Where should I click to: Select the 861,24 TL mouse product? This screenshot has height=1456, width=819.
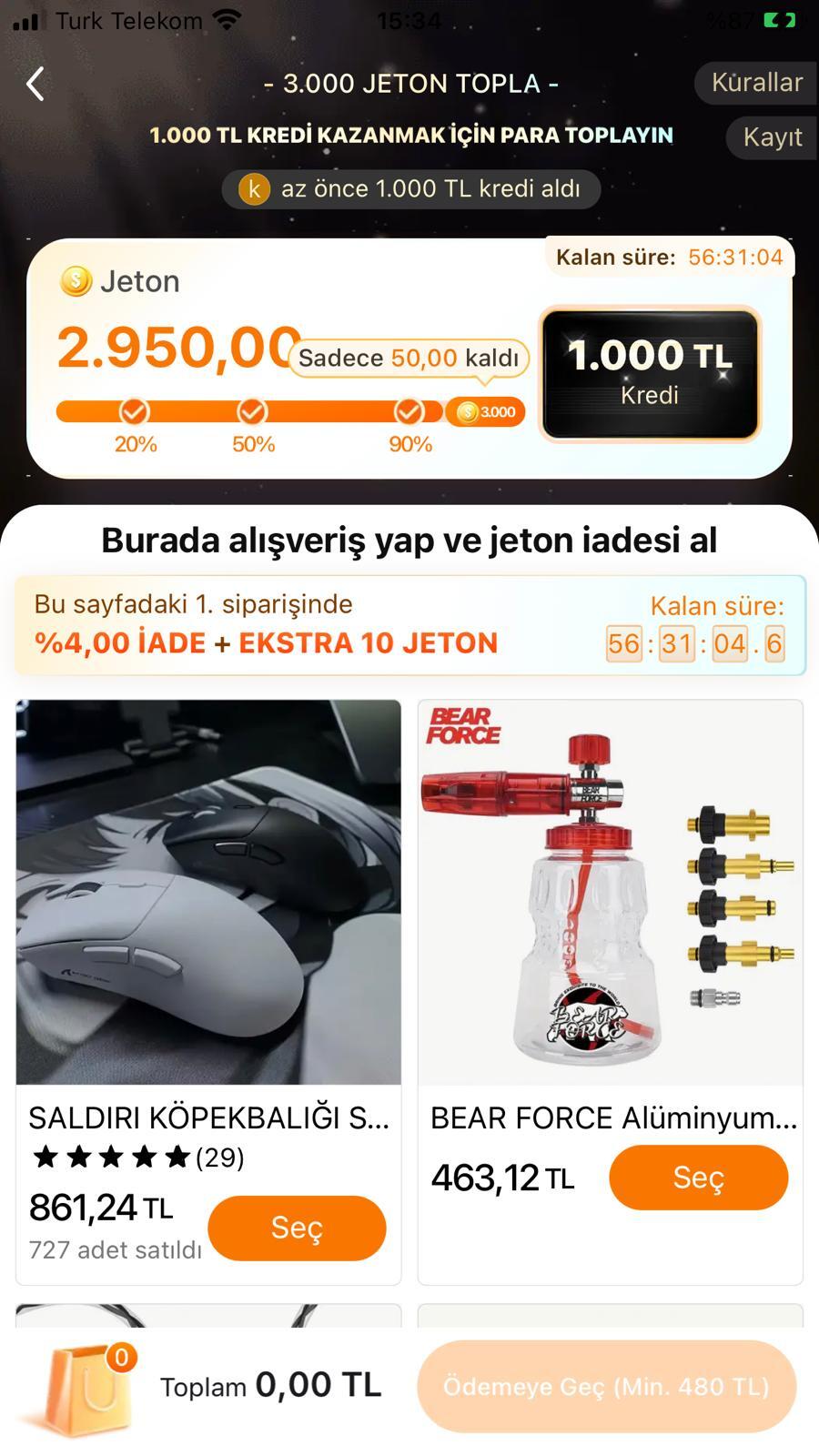coord(297,1228)
